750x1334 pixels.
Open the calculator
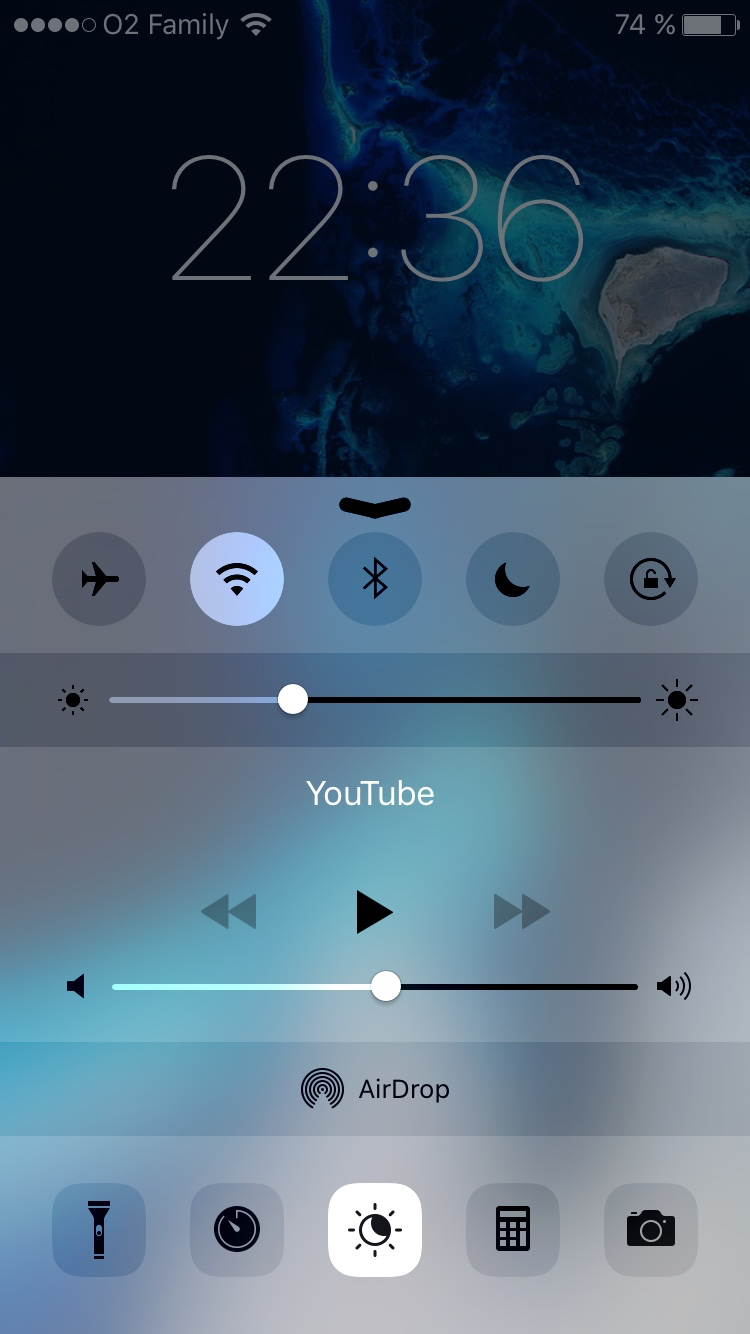click(513, 1230)
